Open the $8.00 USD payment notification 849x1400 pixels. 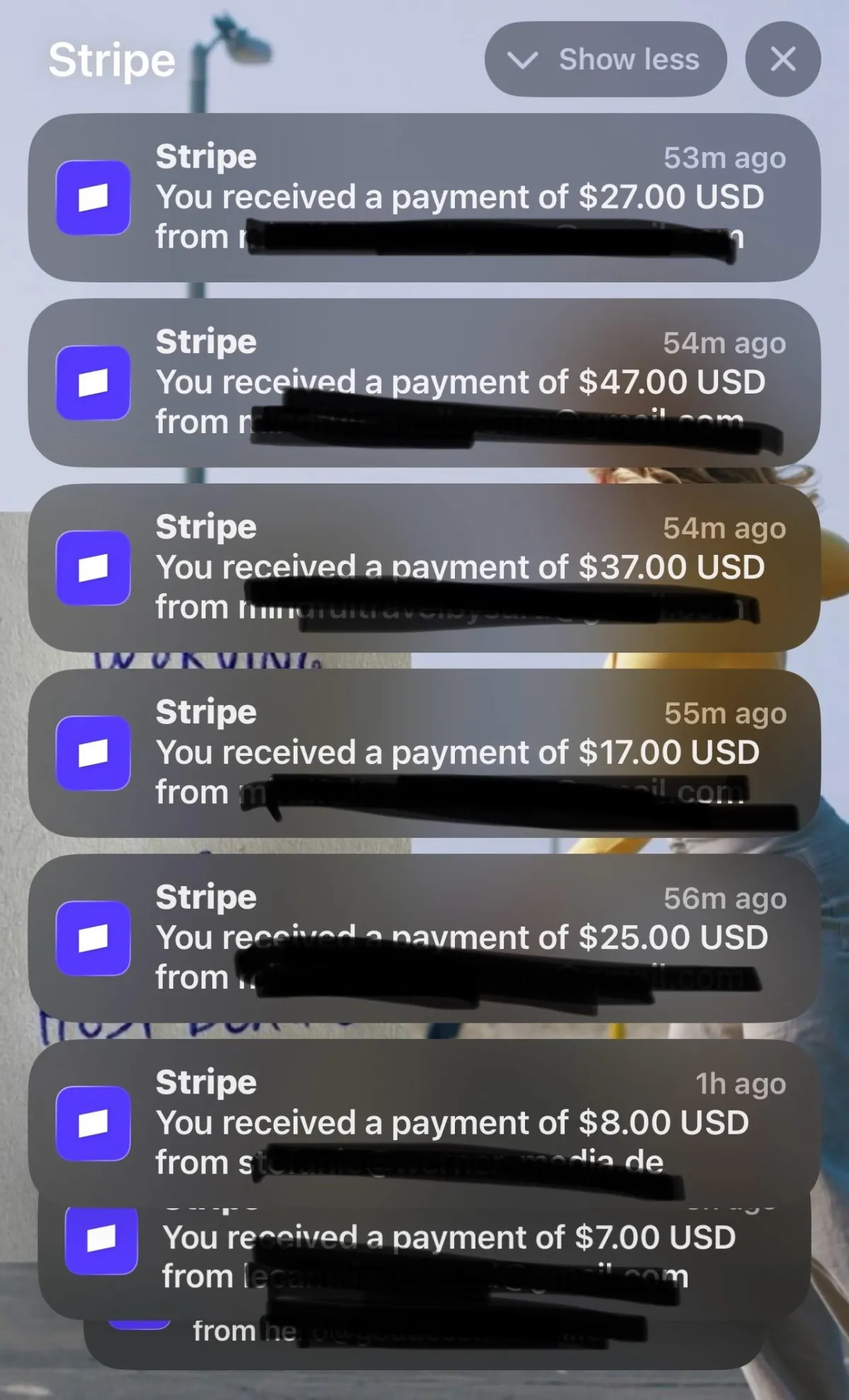coord(424,1123)
